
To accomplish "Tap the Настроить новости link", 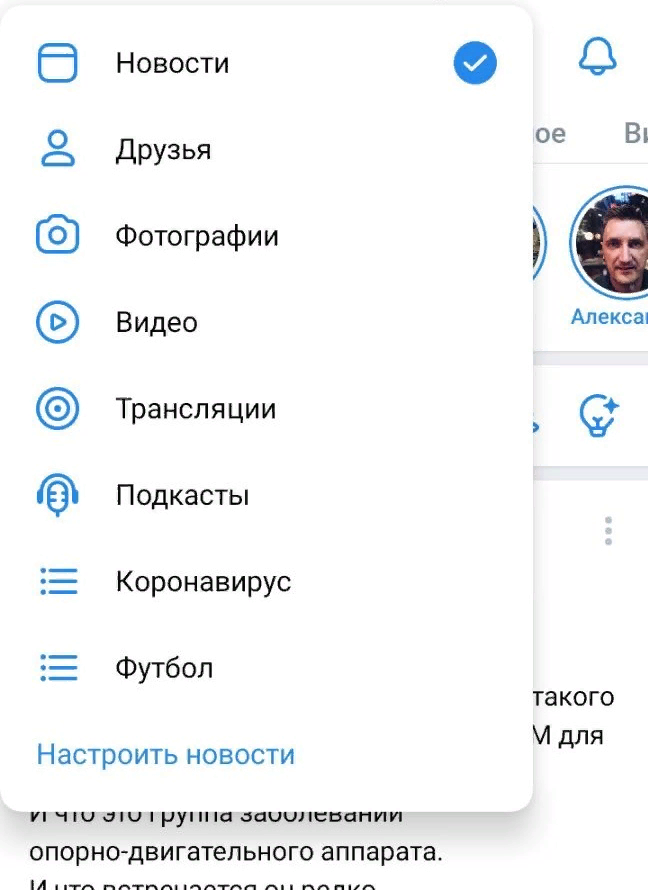I will click(x=166, y=754).
